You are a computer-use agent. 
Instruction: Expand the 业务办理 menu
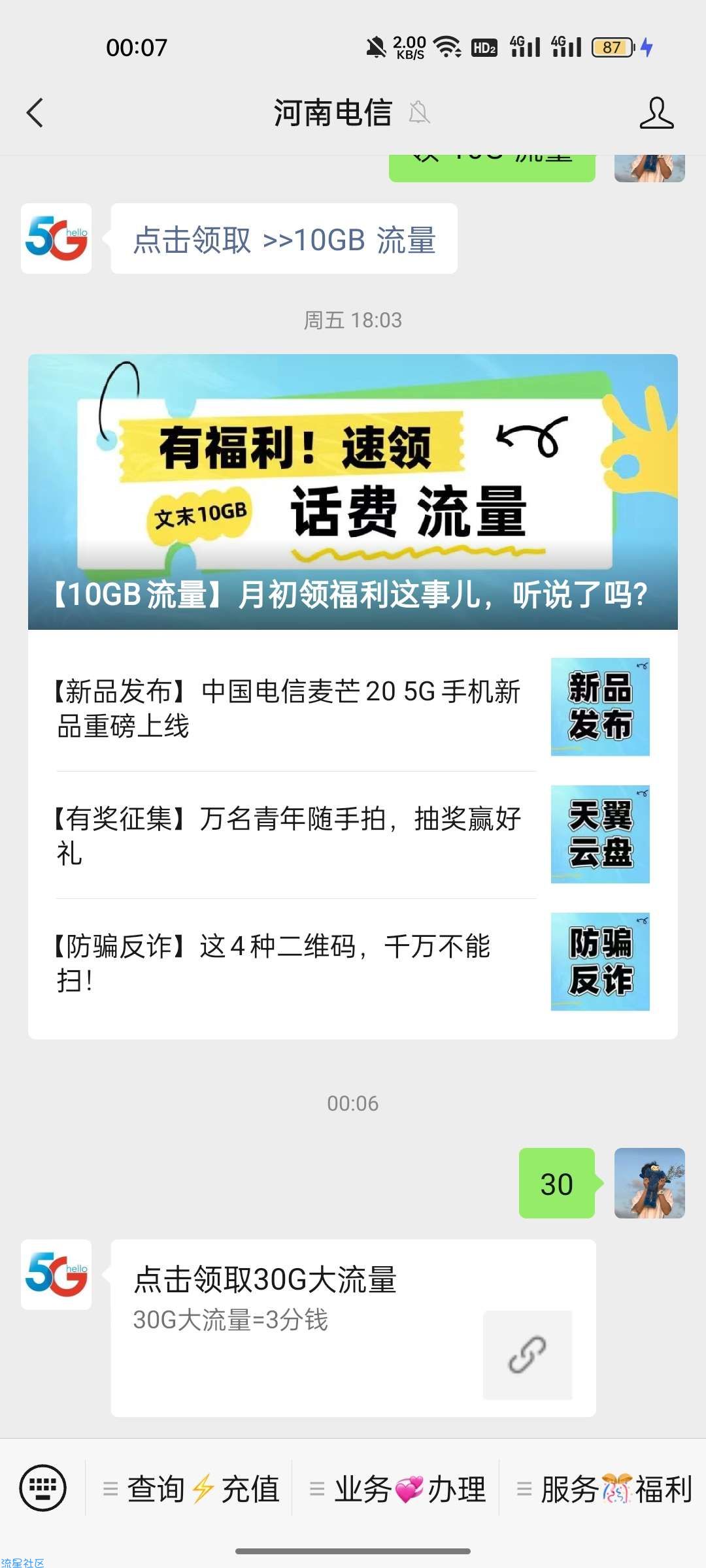(397, 1489)
